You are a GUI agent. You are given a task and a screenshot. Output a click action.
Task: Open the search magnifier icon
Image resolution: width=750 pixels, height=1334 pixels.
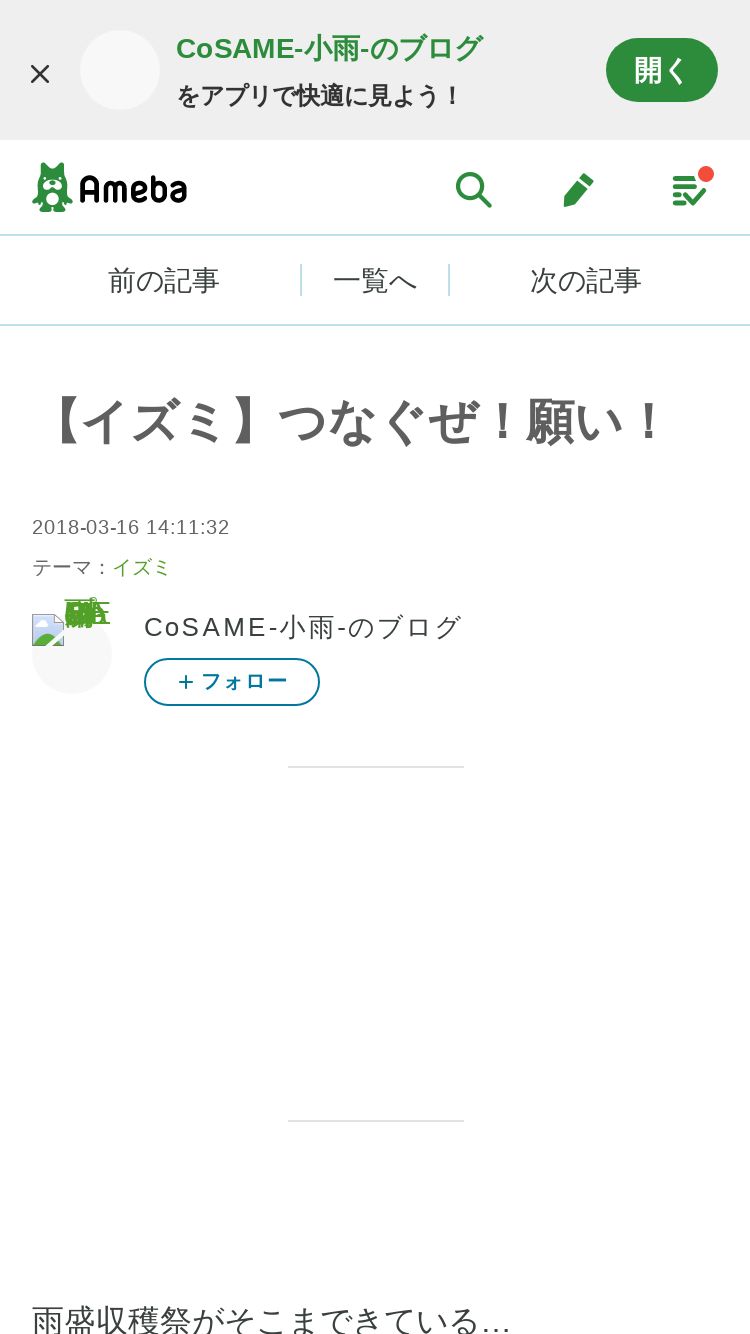[473, 188]
